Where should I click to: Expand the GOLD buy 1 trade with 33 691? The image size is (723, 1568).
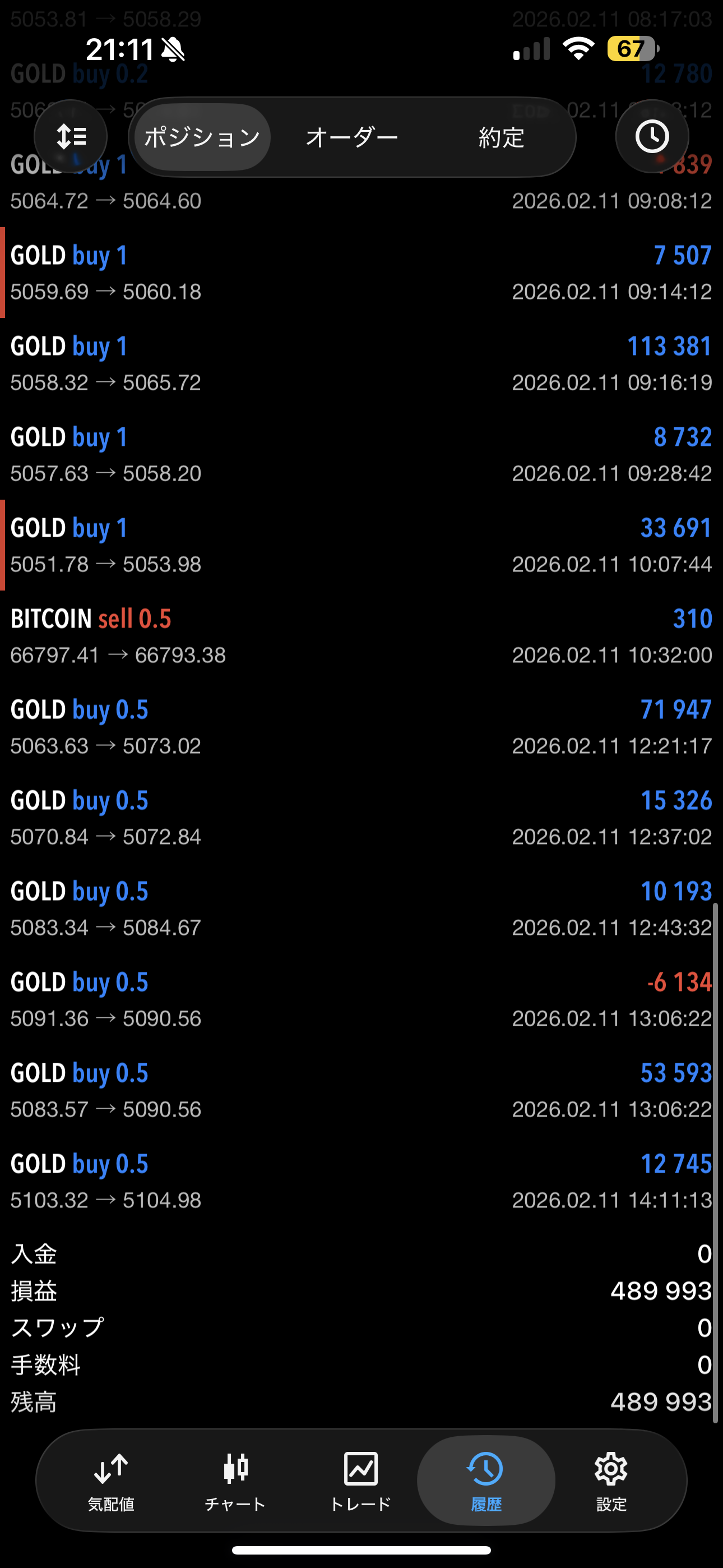coord(361,546)
